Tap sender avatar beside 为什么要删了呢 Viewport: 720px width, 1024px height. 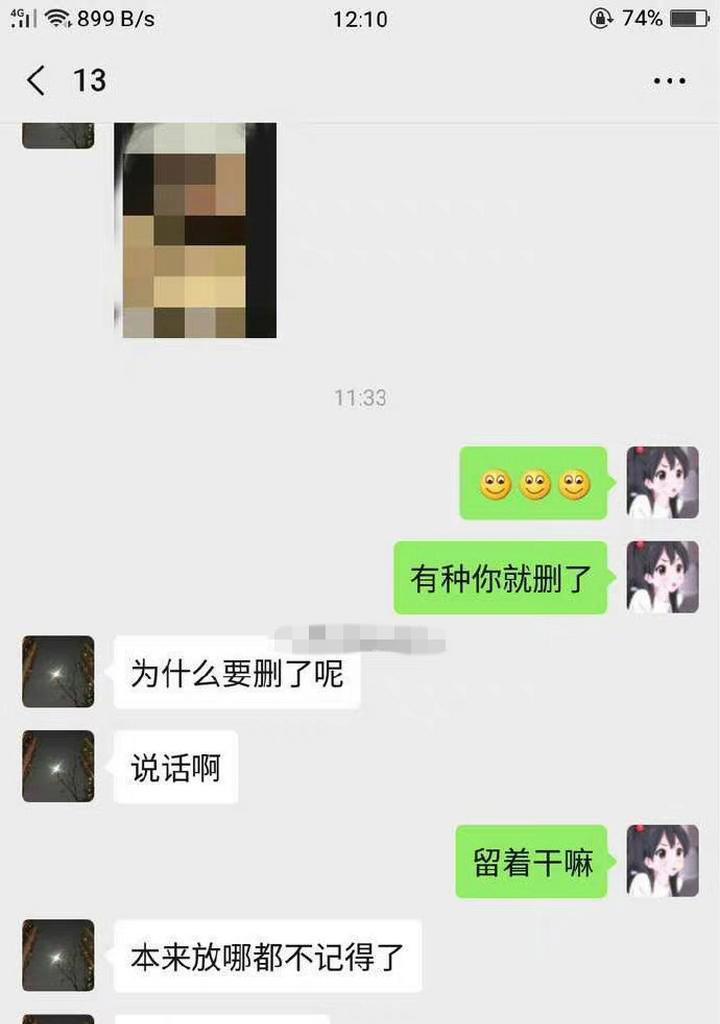[x=58, y=672]
